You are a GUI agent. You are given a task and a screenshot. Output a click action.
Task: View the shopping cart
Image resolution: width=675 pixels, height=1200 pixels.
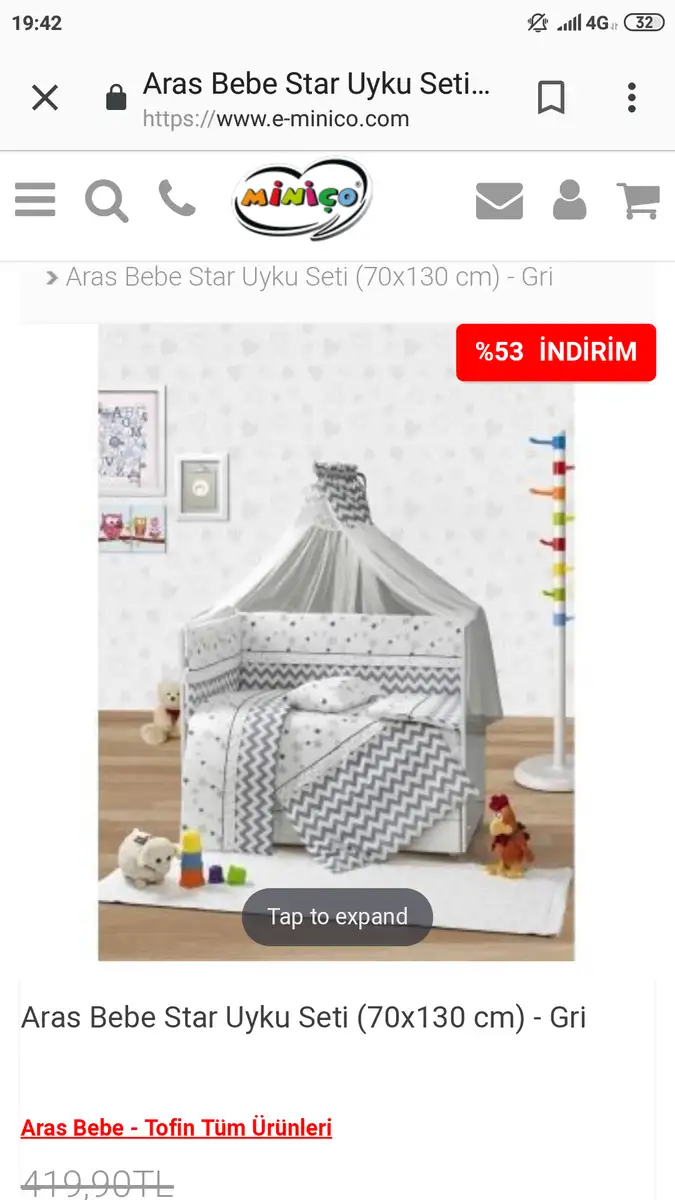[638, 200]
